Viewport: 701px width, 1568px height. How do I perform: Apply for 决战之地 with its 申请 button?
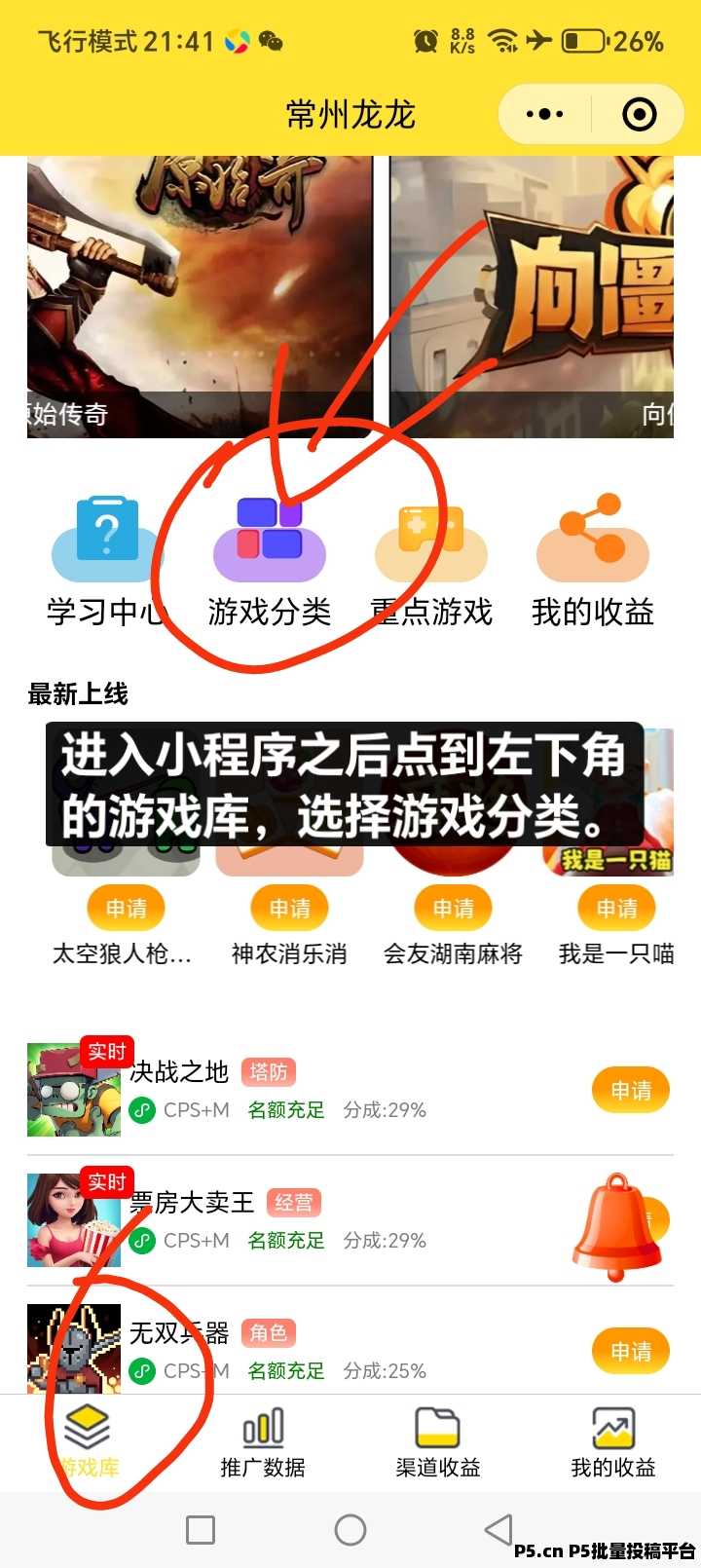[631, 1091]
